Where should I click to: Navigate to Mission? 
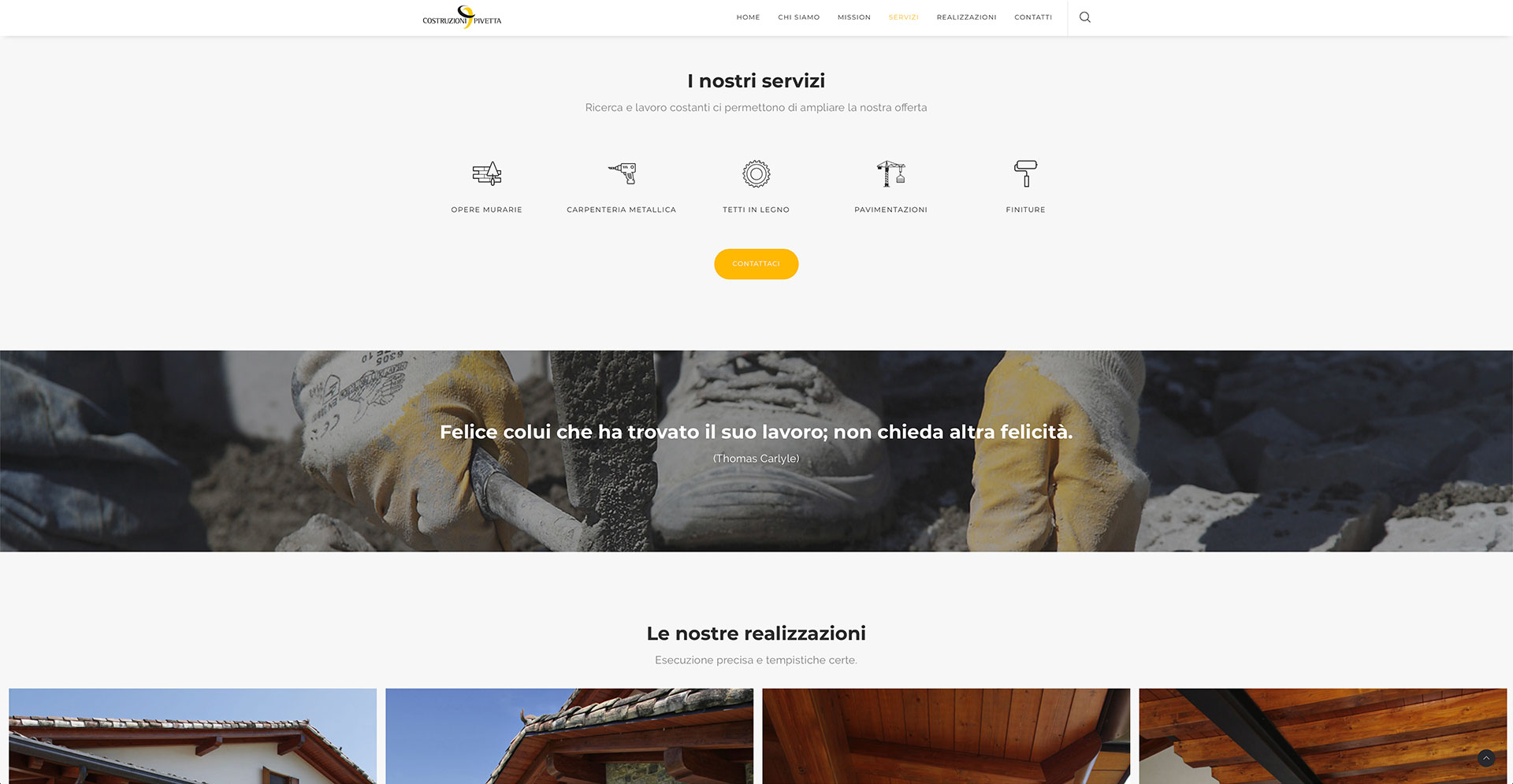pyautogui.click(x=853, y=17)
